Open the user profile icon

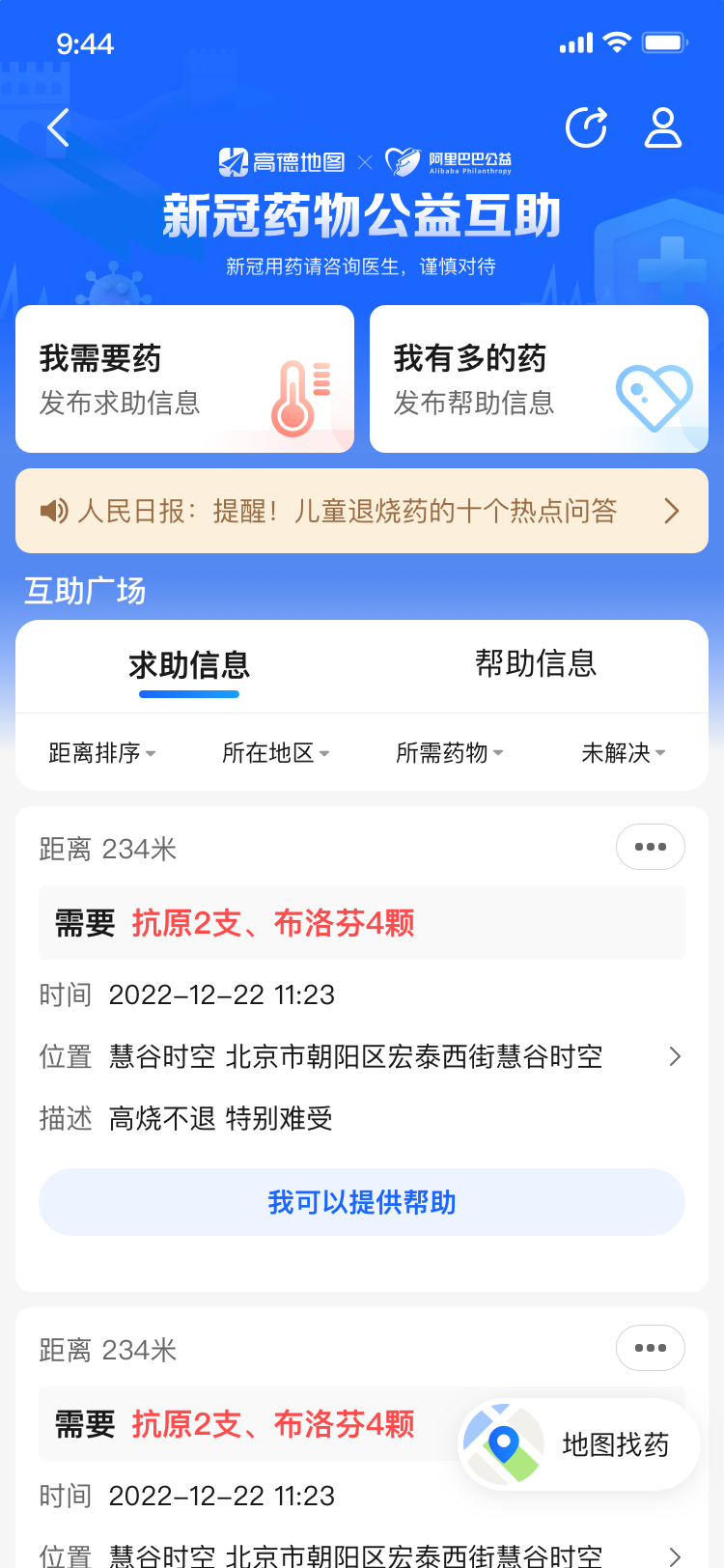(662, 127)
